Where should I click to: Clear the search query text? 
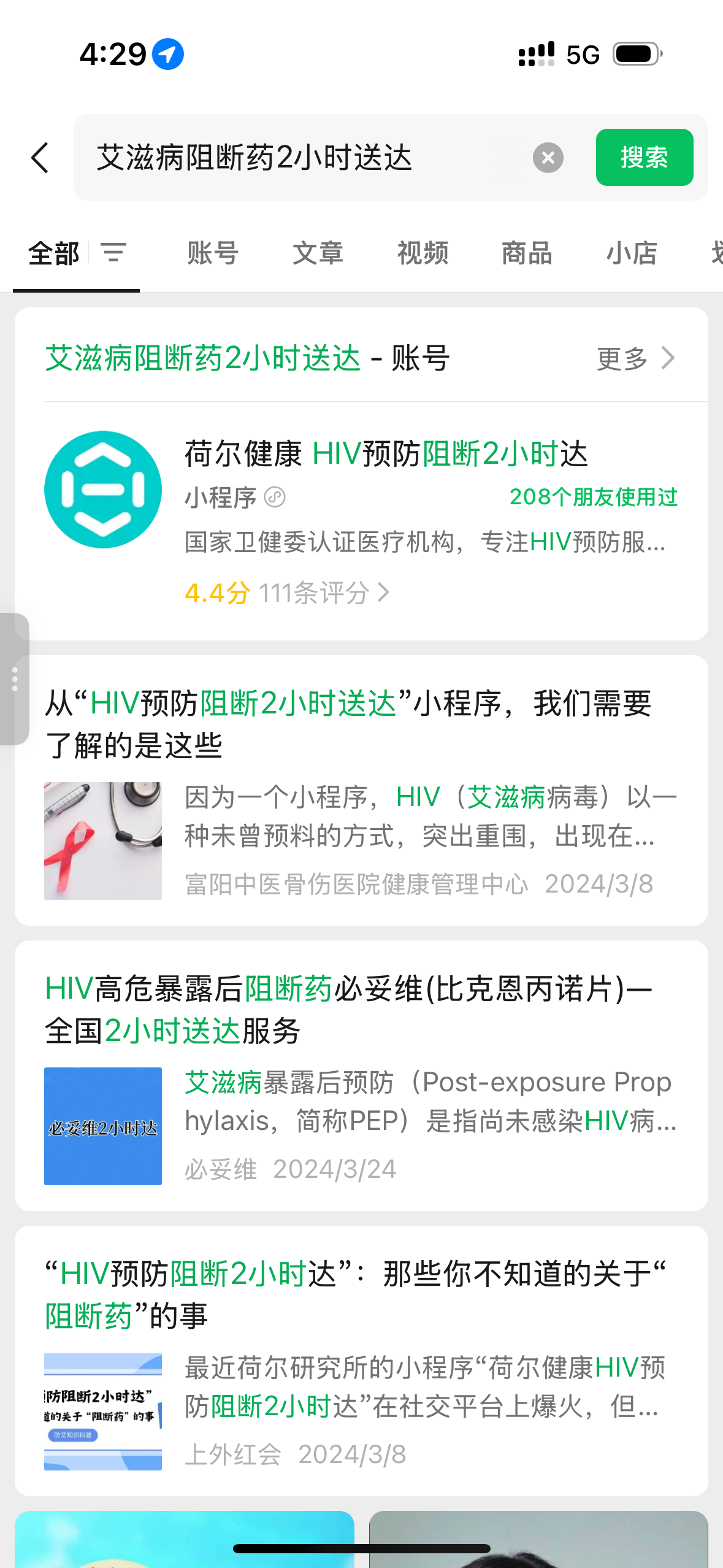[548, 158]
